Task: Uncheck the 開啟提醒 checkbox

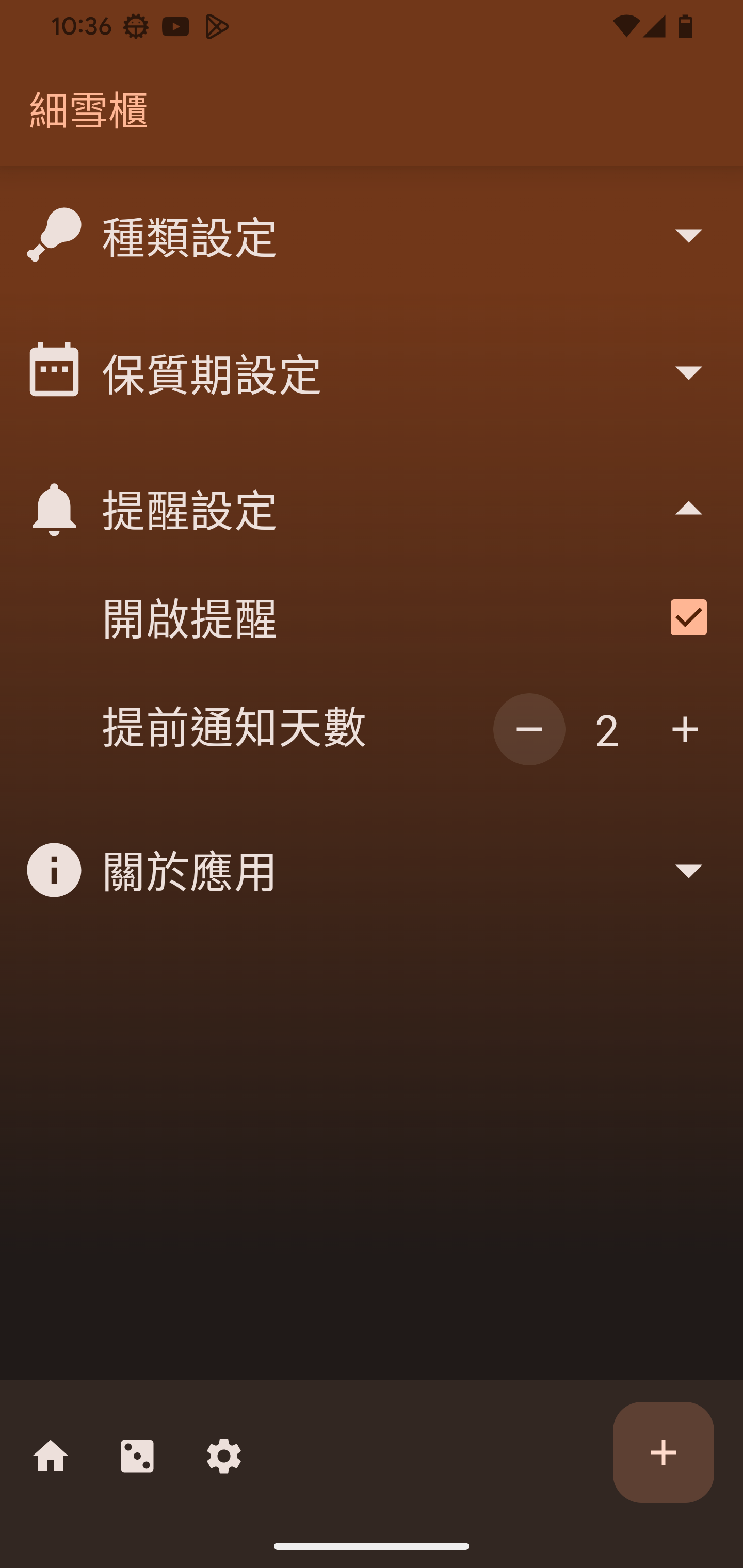Action: (x=688, y=617)
